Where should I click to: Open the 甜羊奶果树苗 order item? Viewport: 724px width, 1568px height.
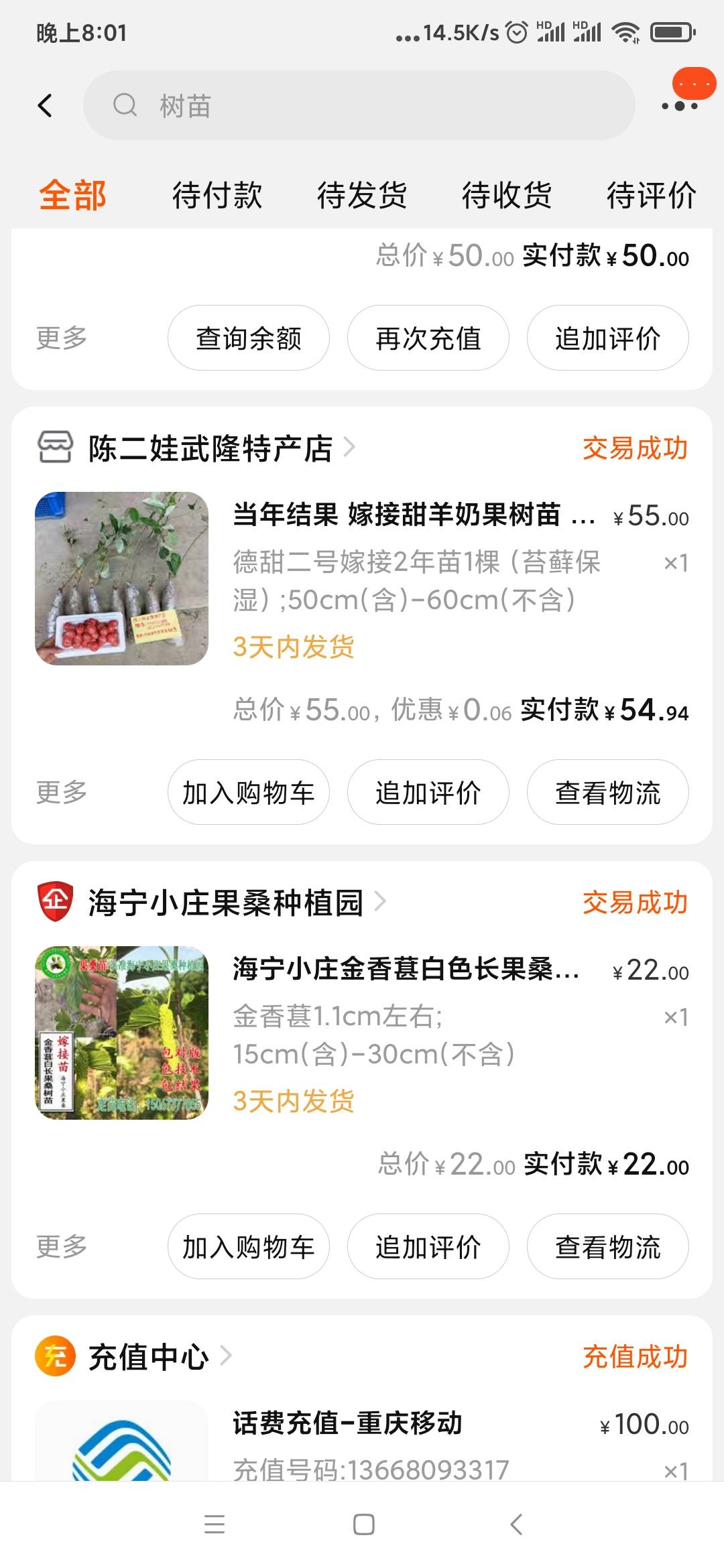click(413, 515)
